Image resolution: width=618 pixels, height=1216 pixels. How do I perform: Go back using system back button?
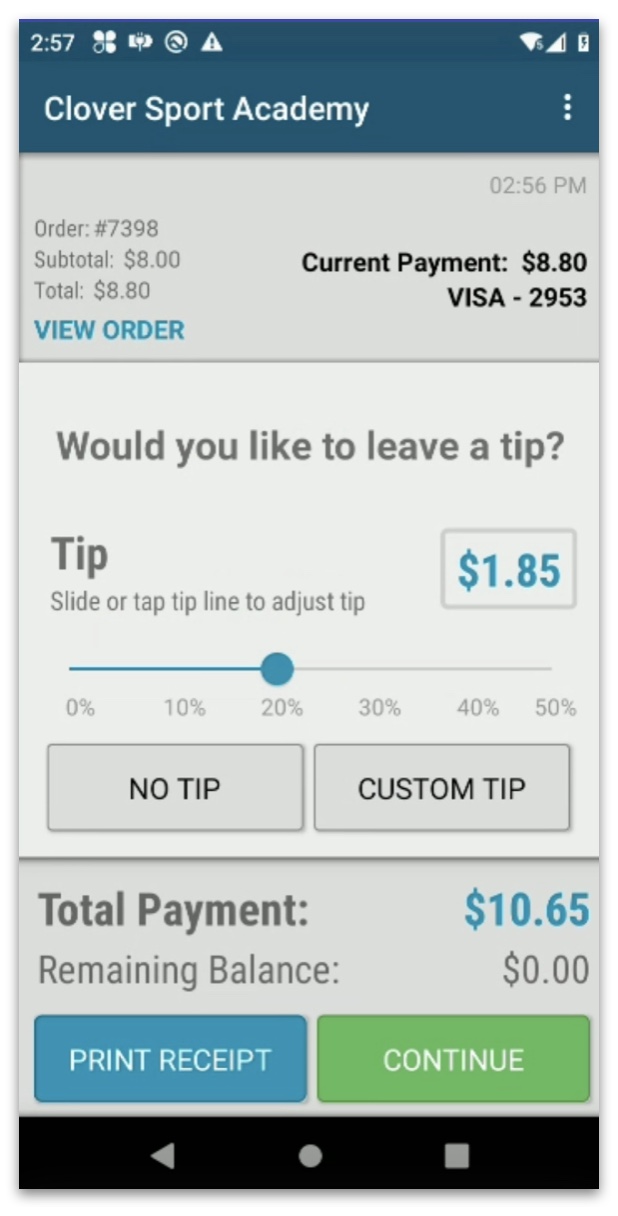tap(162, 1156)
